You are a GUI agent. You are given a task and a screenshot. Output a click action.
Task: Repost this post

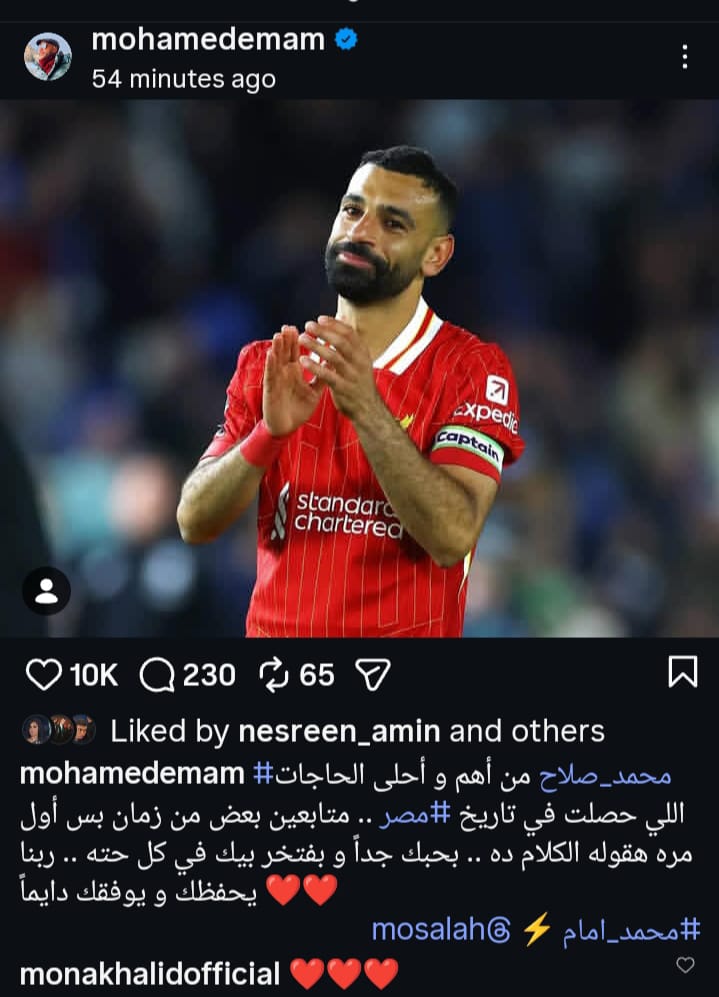[274, 675]
